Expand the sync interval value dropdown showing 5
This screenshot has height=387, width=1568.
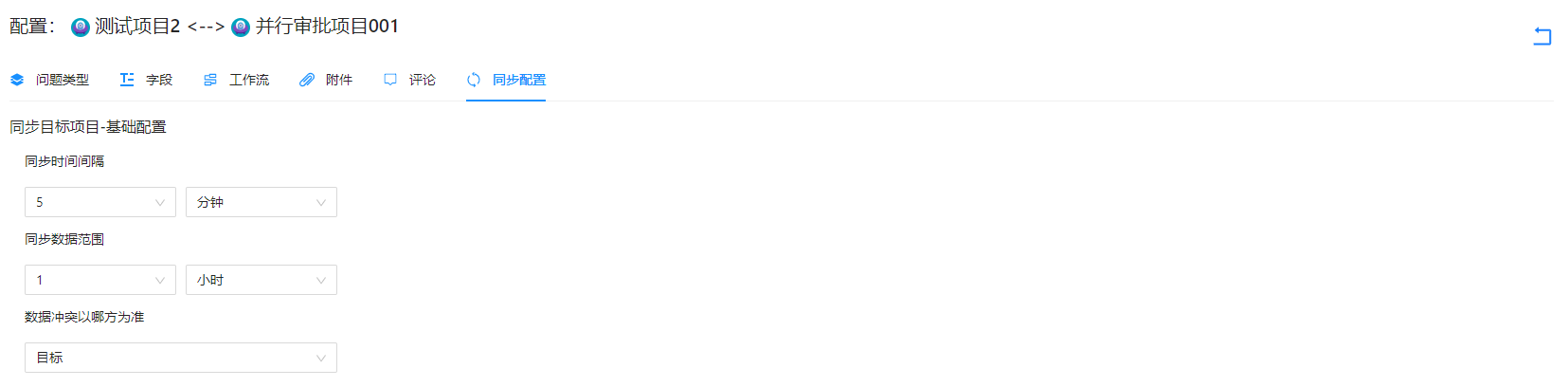click(100, 202)
